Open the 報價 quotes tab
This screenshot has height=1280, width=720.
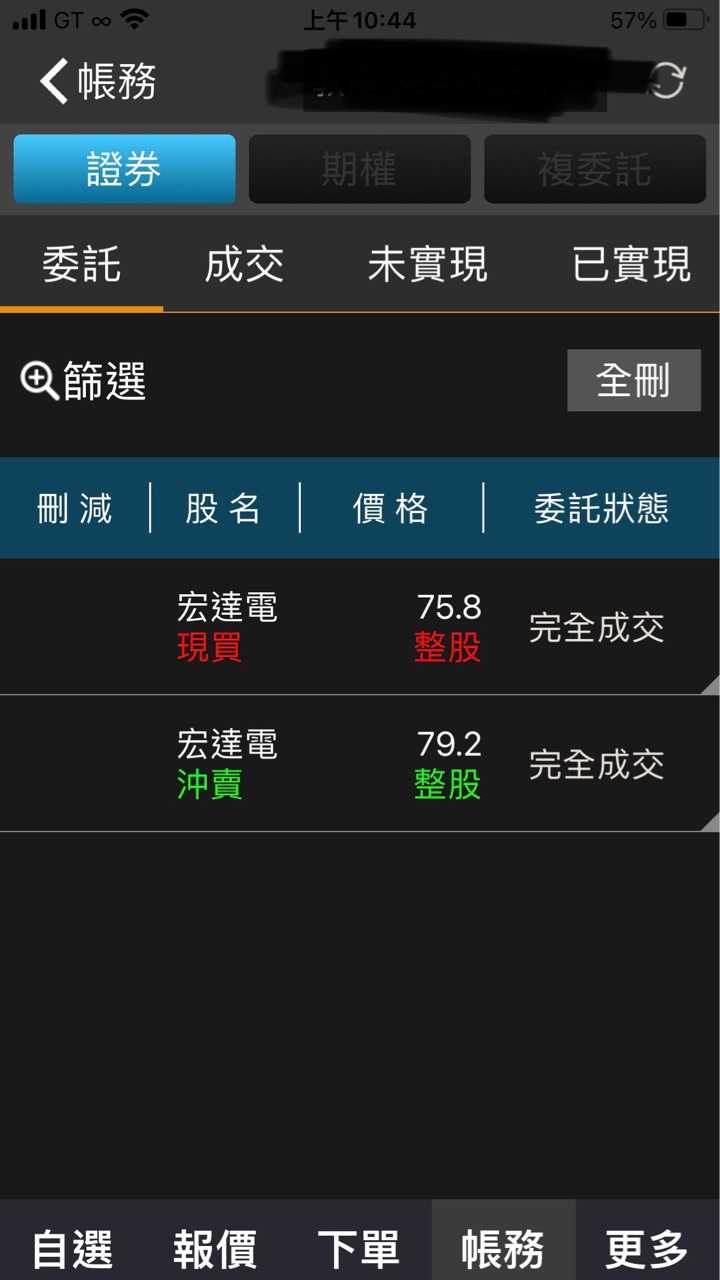[215, 1247]
